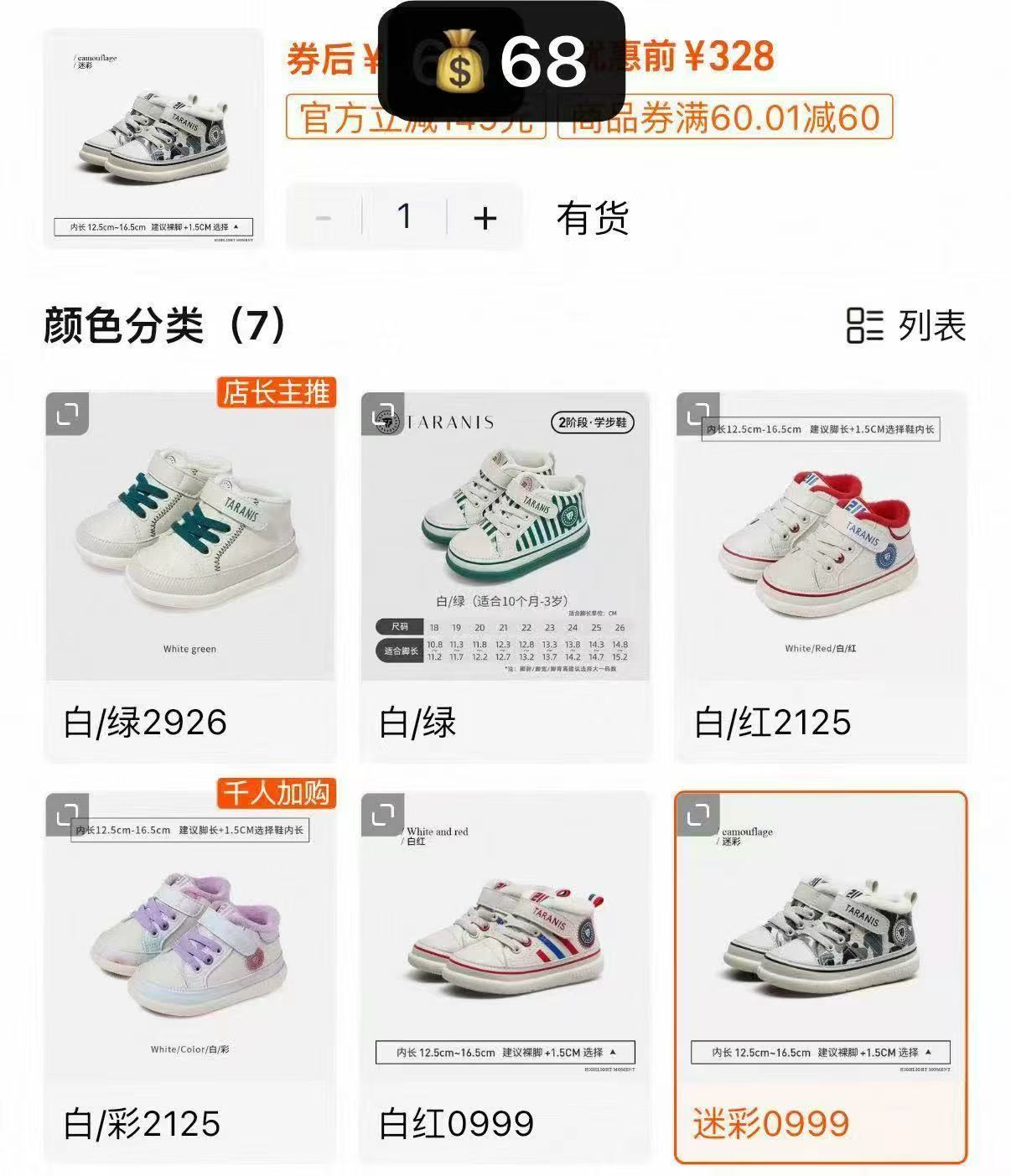The image size is (1011, 1176).
Task: Click the 店长主推 badge
Action: tap(278, 390)
